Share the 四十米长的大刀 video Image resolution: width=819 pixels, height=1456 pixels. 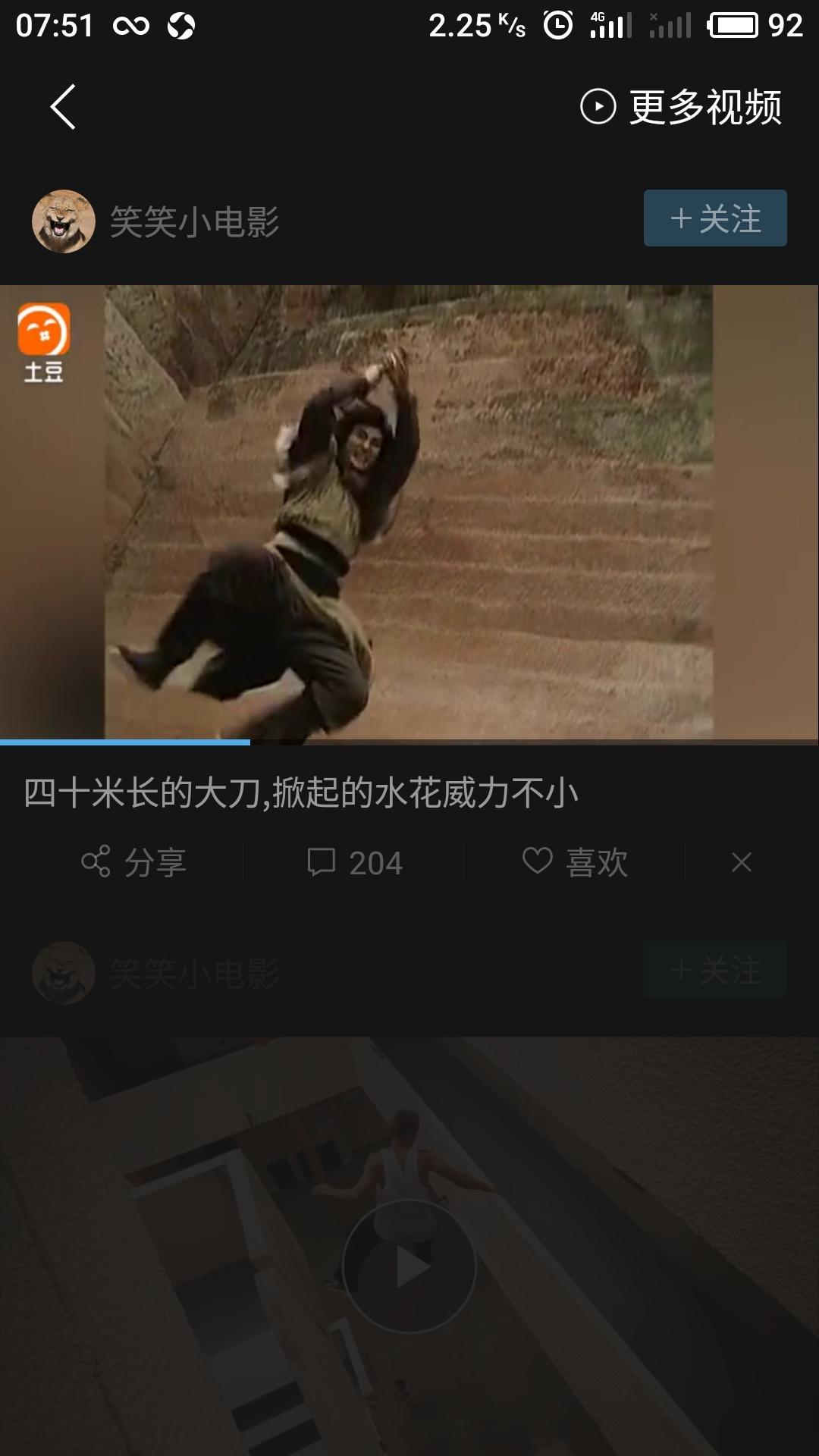(134, 862)
